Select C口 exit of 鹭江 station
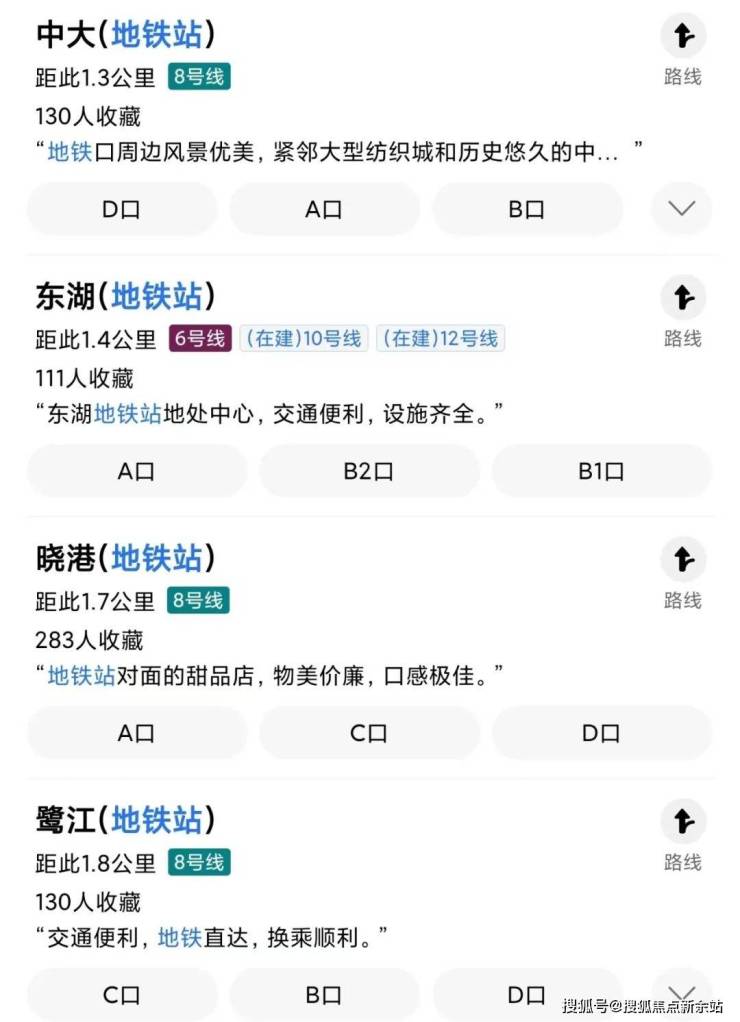The height and width of the screenshot is (1022, 740). [x=122, y=995]
